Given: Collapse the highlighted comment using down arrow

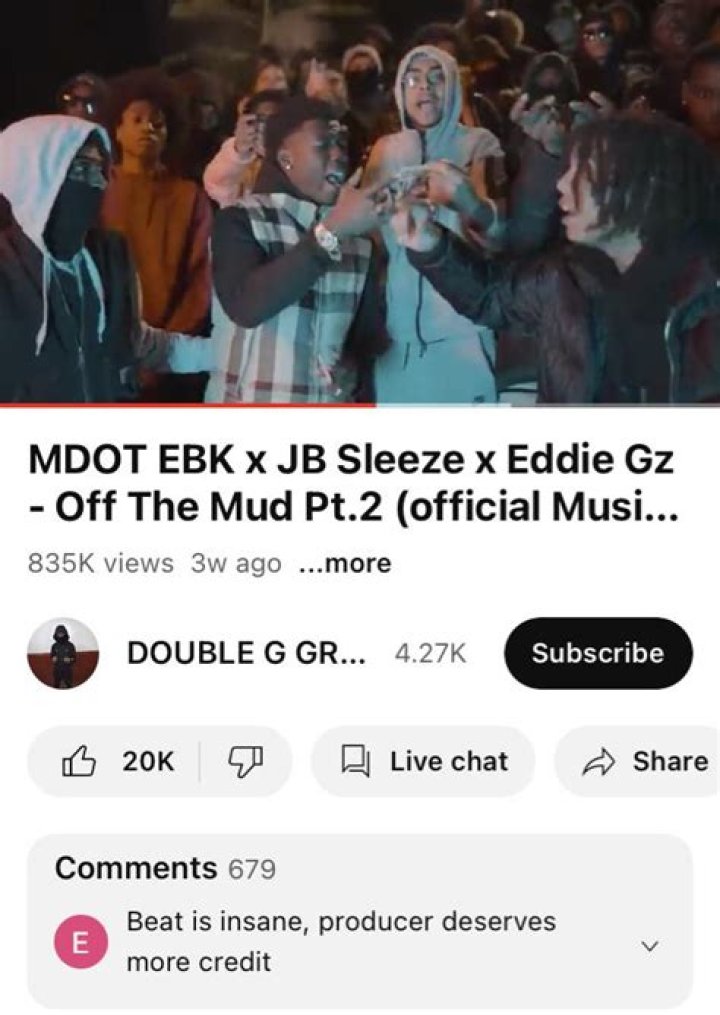Looking at the screenshot, I should (x=651, y=943).
